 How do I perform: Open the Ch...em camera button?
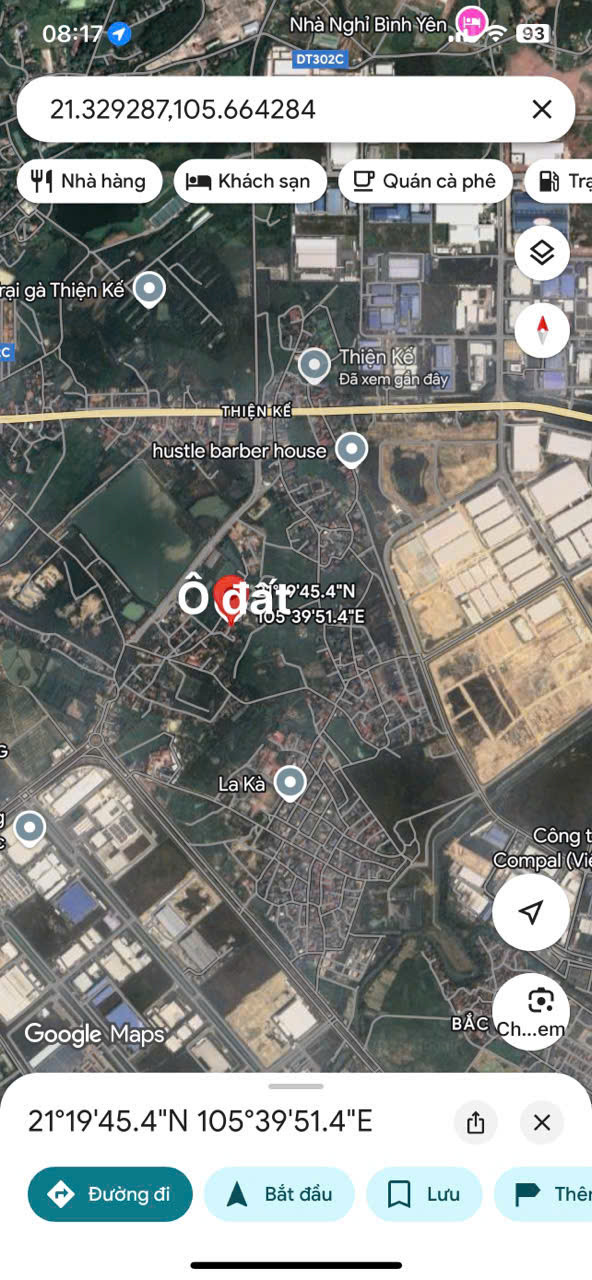tap(531, 1011)
